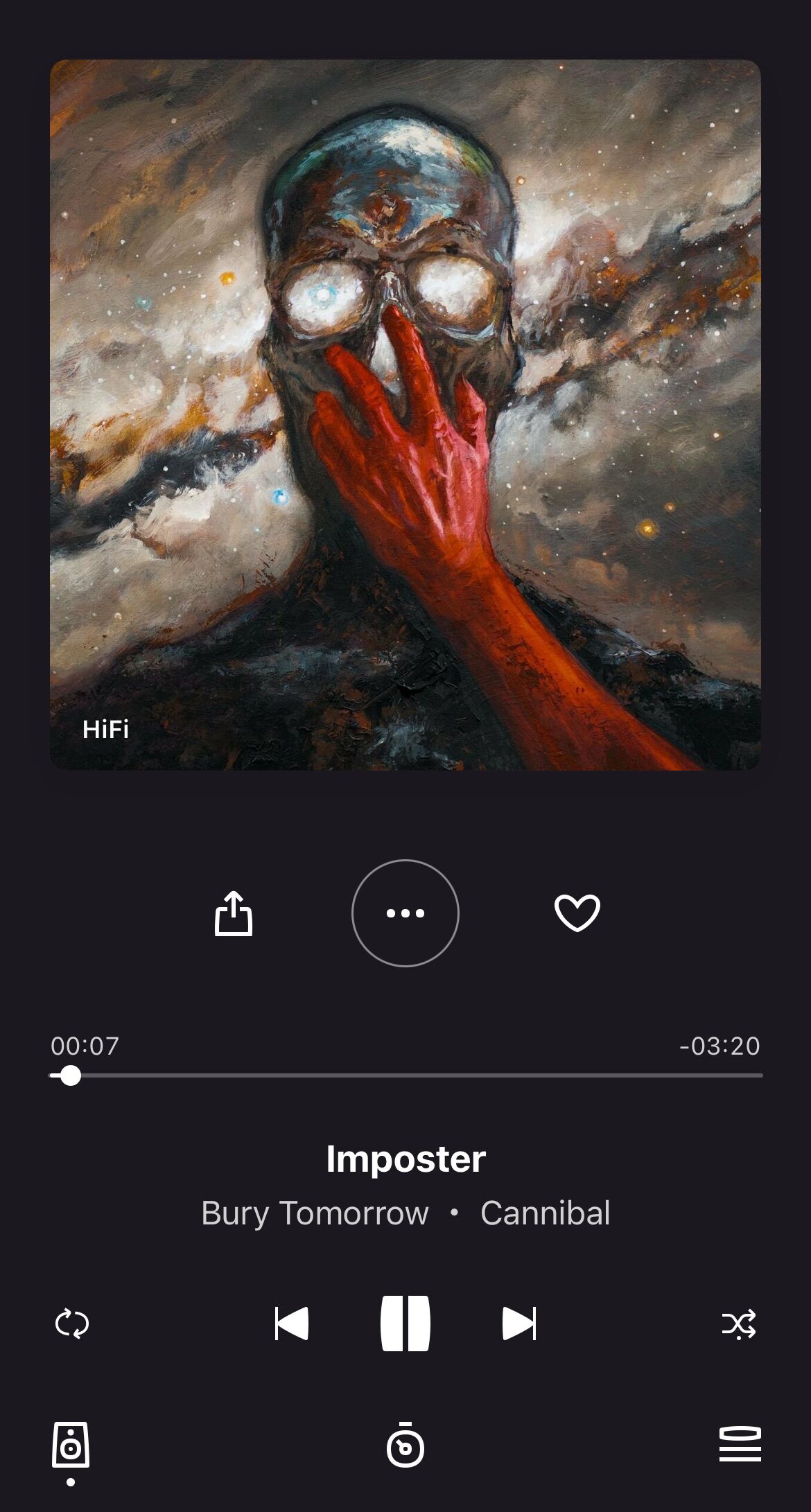Image resolution: width=811 pixels, height=1512 pixels.
Task: Tap the Cannibal album artwork
Action: point(405,414)
